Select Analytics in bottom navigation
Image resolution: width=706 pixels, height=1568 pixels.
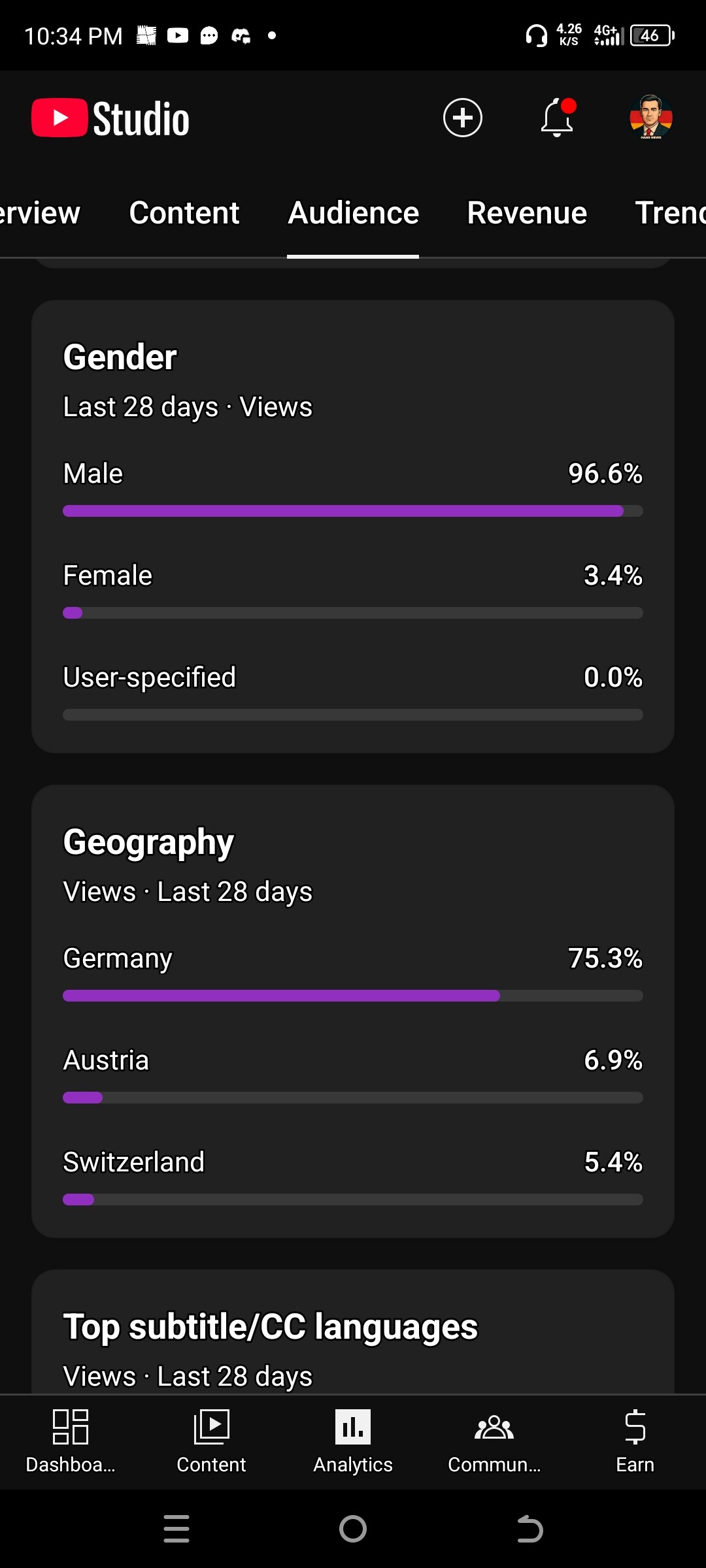pos(353,1441)
